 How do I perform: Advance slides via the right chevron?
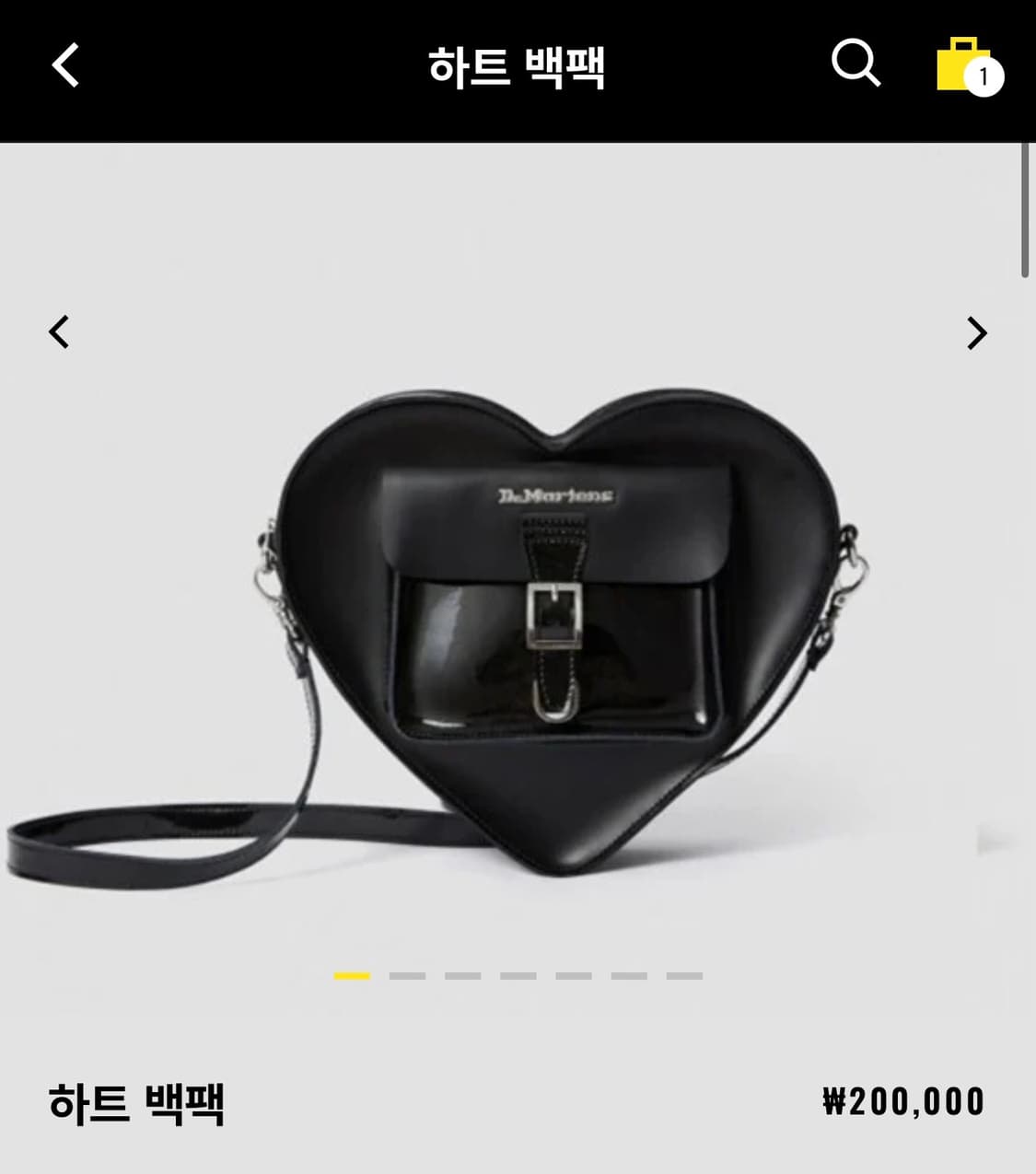tap(978, 331)
